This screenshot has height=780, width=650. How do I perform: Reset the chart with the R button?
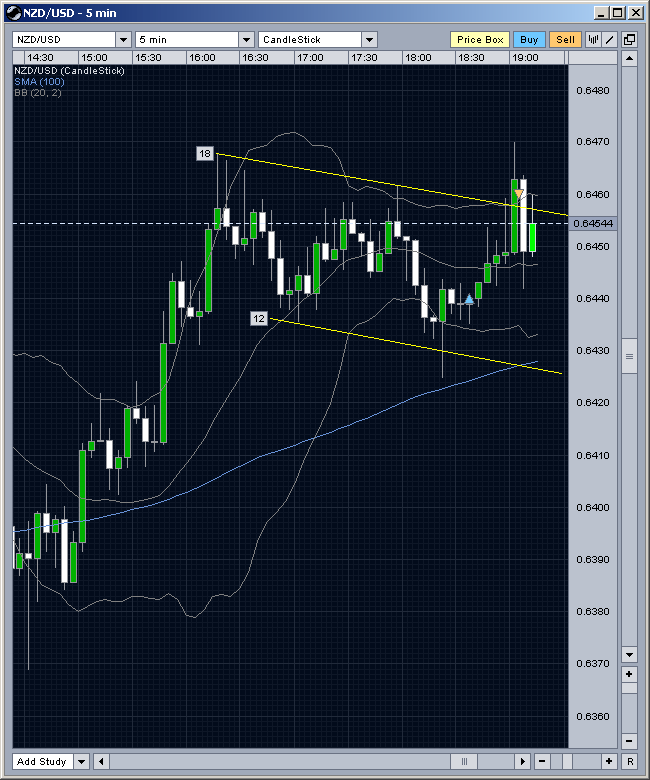click(629, 762)
